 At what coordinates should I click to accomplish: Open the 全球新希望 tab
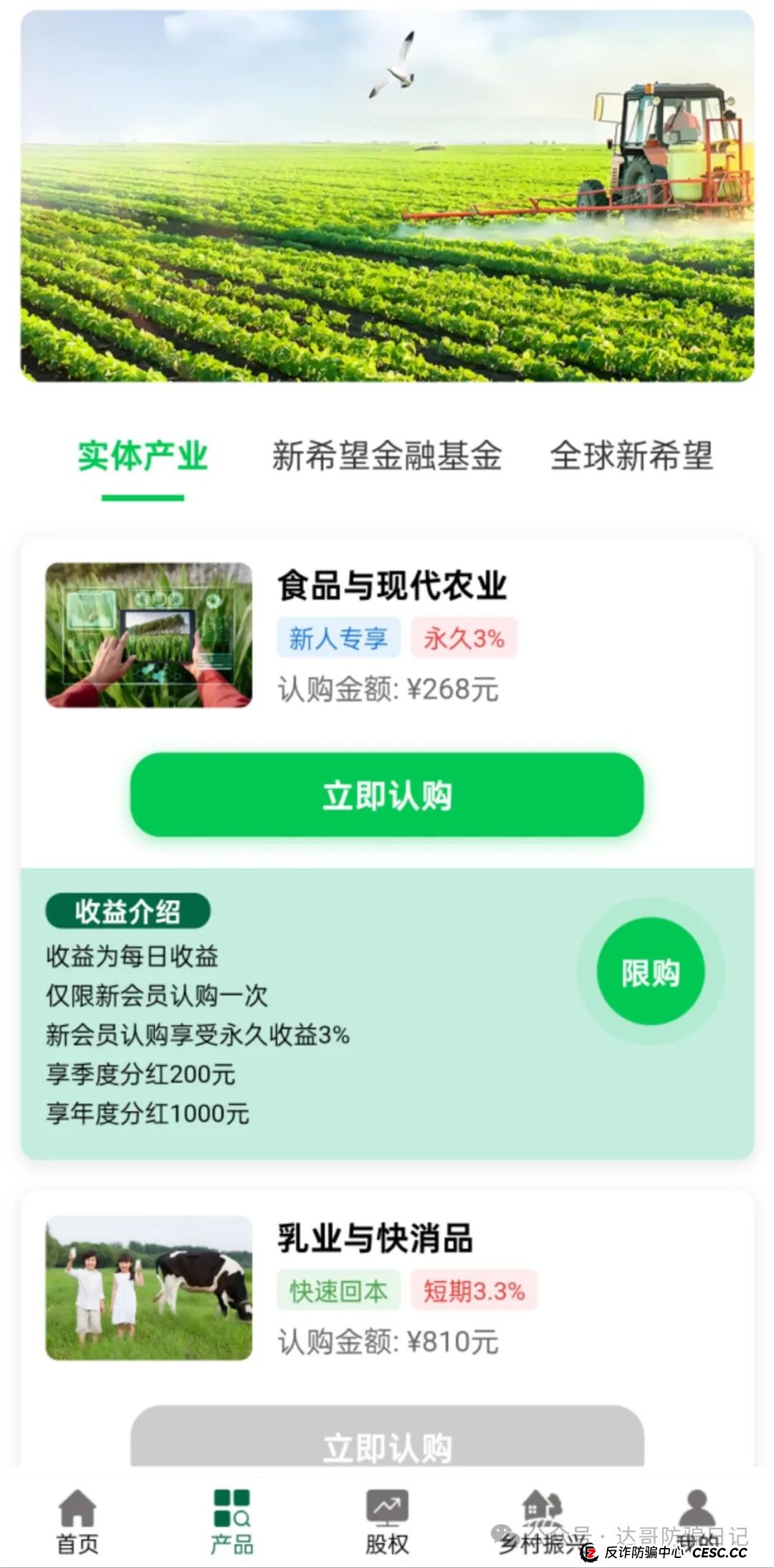631,456
